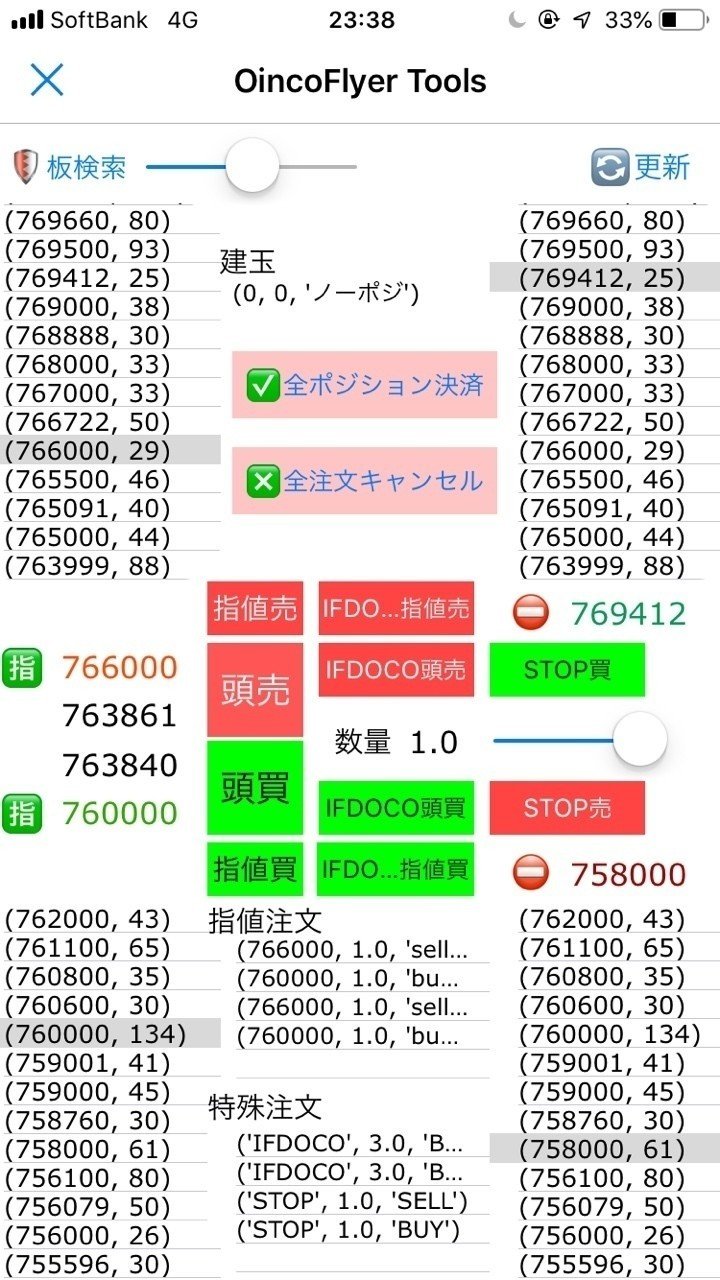Click the 指値売 limit sell button
Screen dimensions: 720x1280
click(254, 607)
